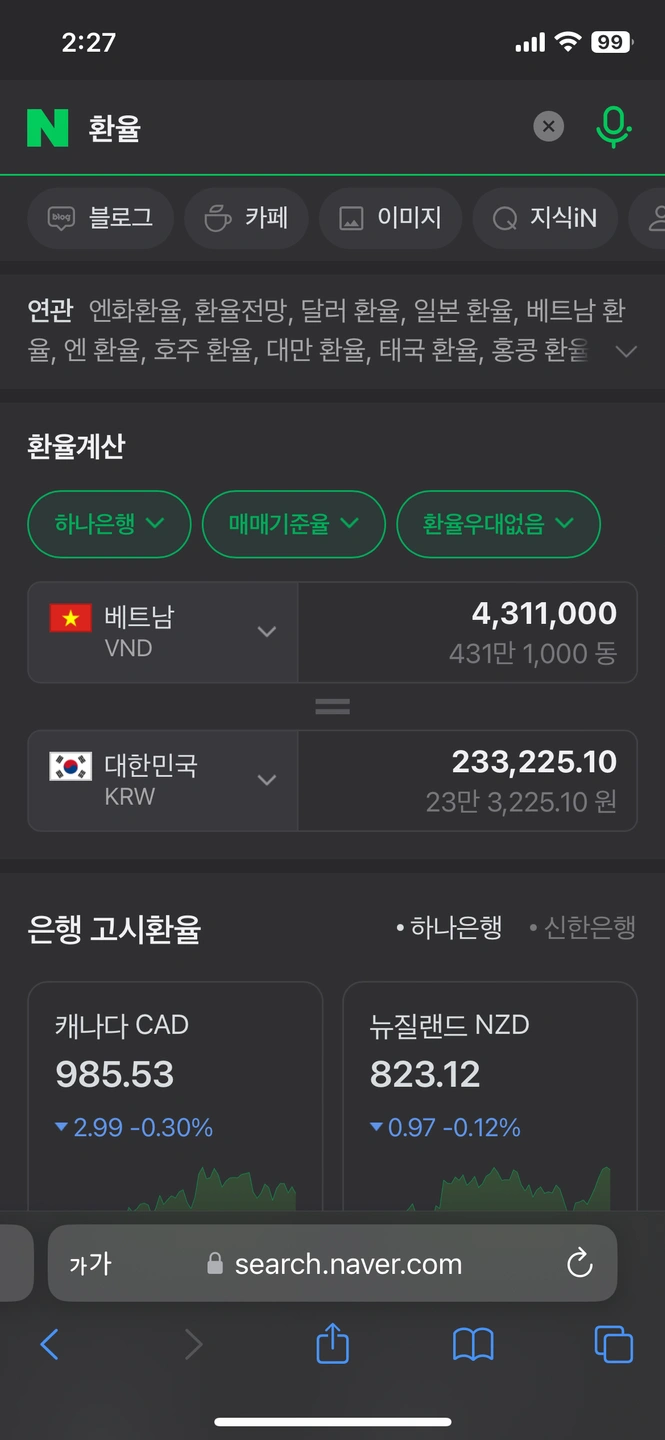
Task: Open Safari bookmarks
Action: click(473, 1344)
